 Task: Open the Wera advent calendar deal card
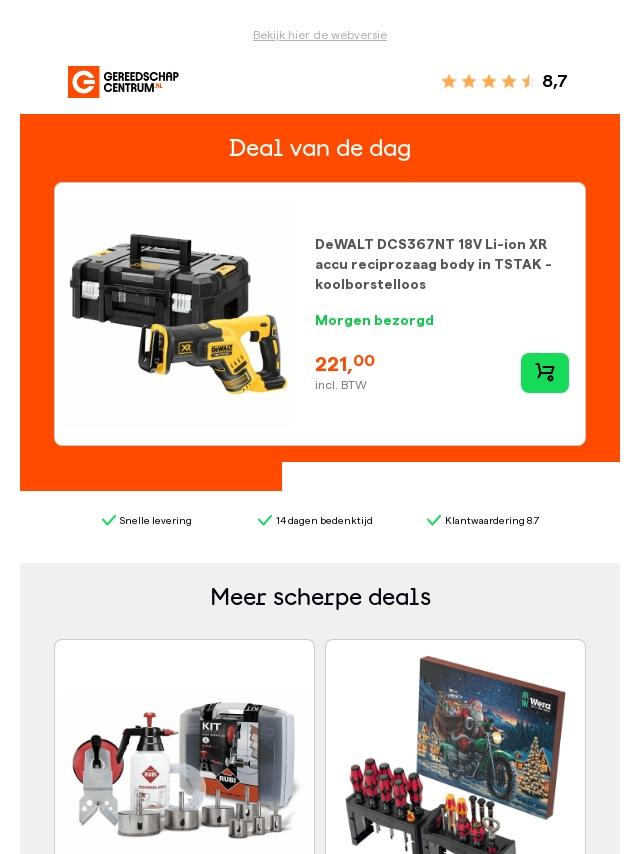[x=455, y=747]
